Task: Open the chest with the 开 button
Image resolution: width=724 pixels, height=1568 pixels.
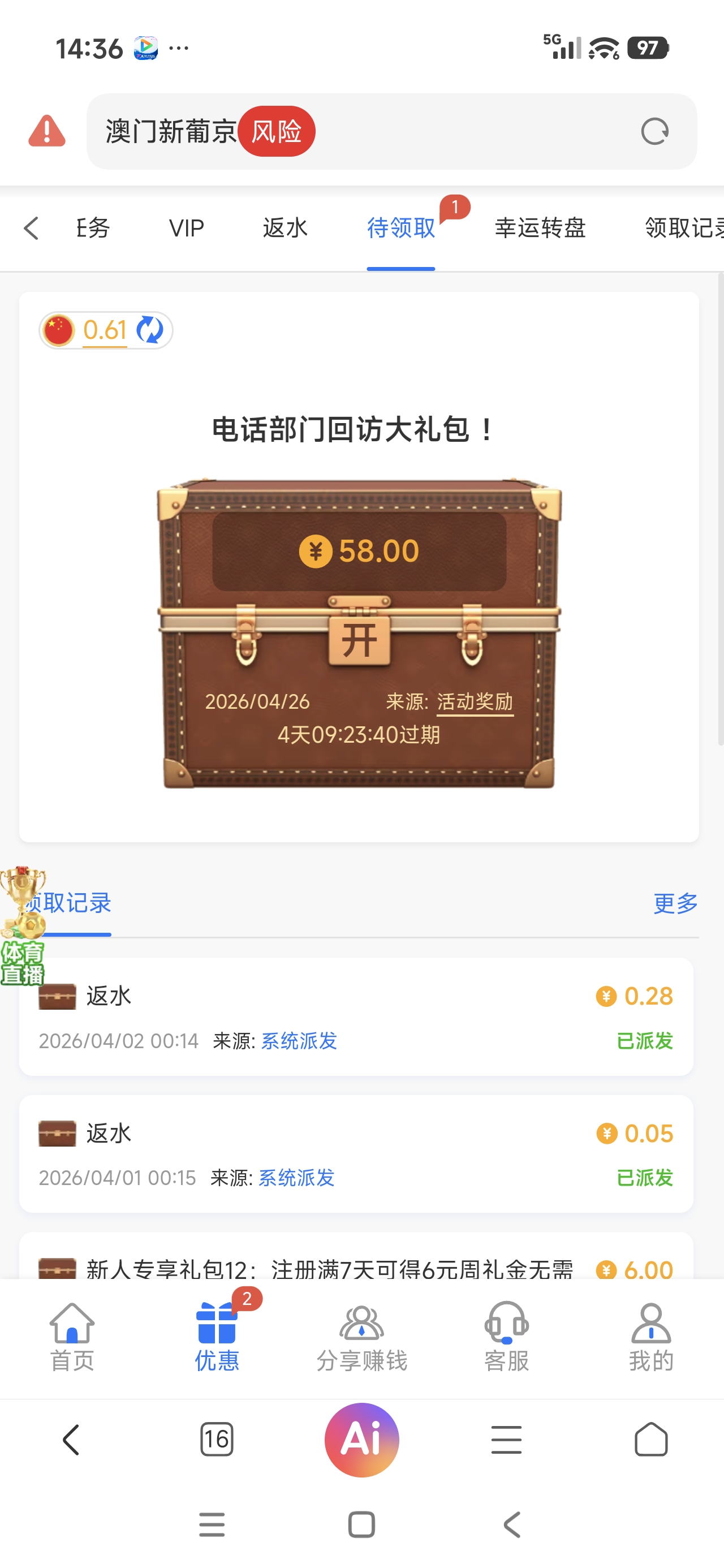Action: click(359, 640)
